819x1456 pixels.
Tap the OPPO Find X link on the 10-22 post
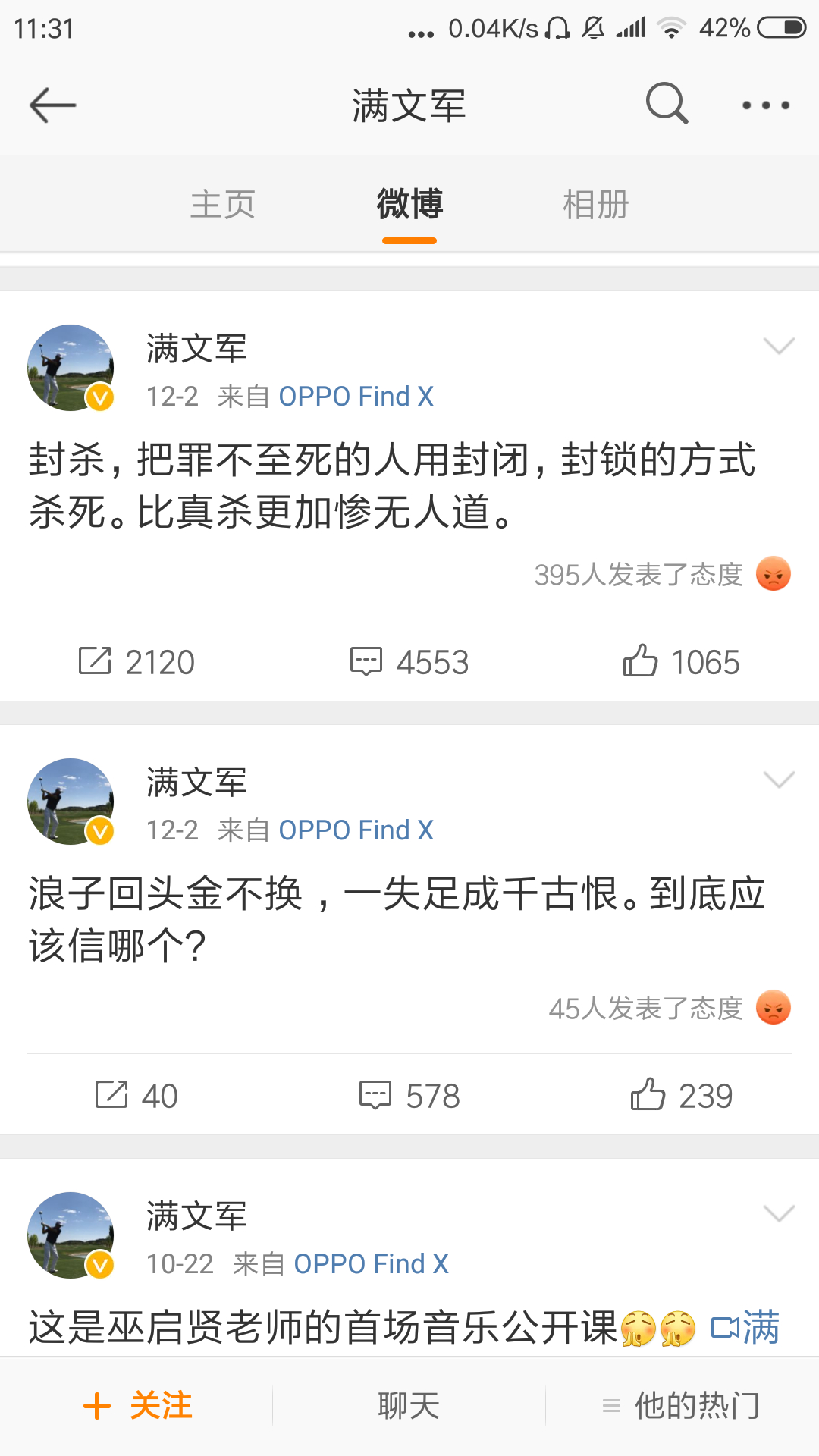pos(372,1264)
